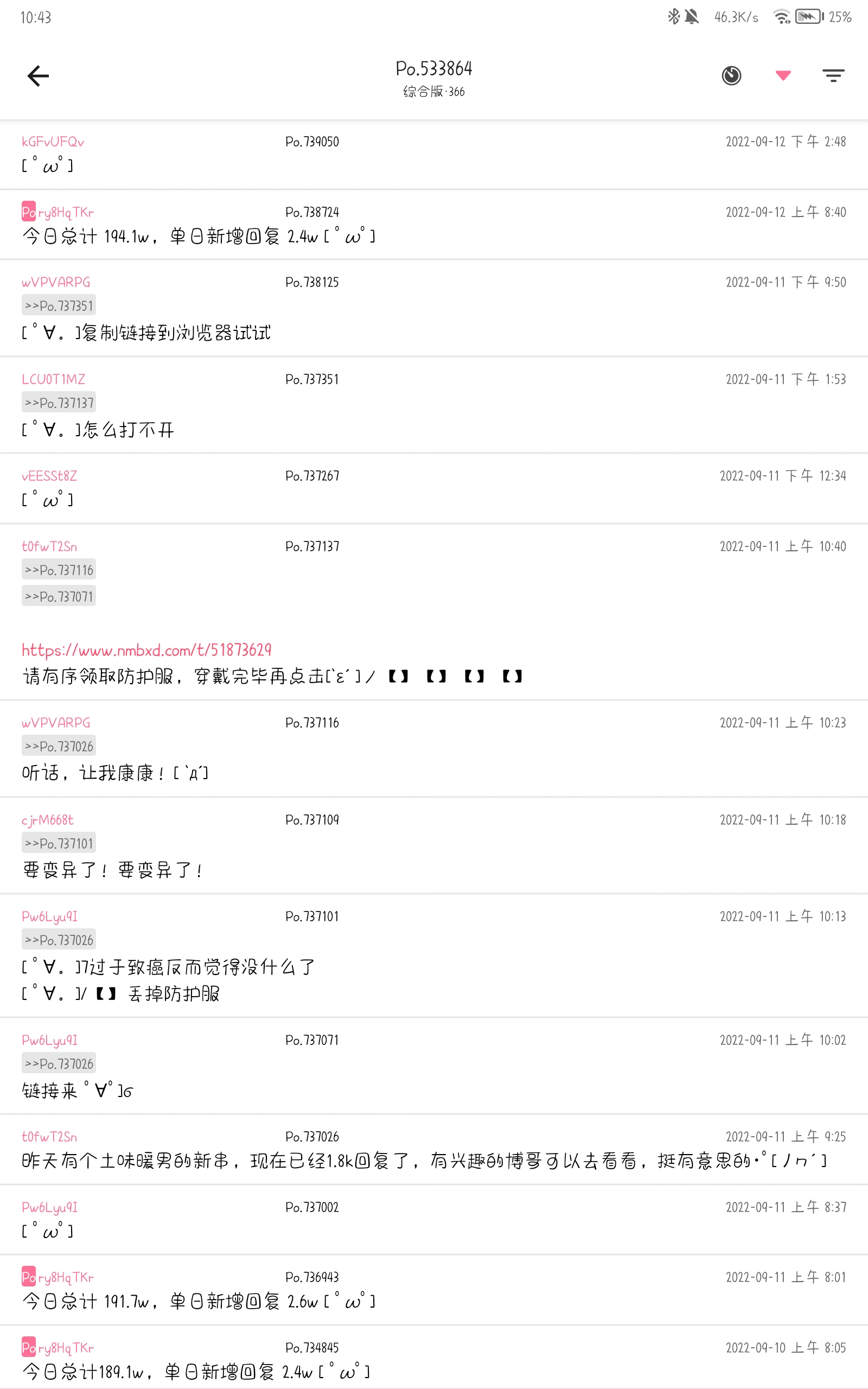Open quote >>Po.737137 in LCU0T1MZ's reply
868x1389 pixels.
pyautogui.click(x=59, y=403)
